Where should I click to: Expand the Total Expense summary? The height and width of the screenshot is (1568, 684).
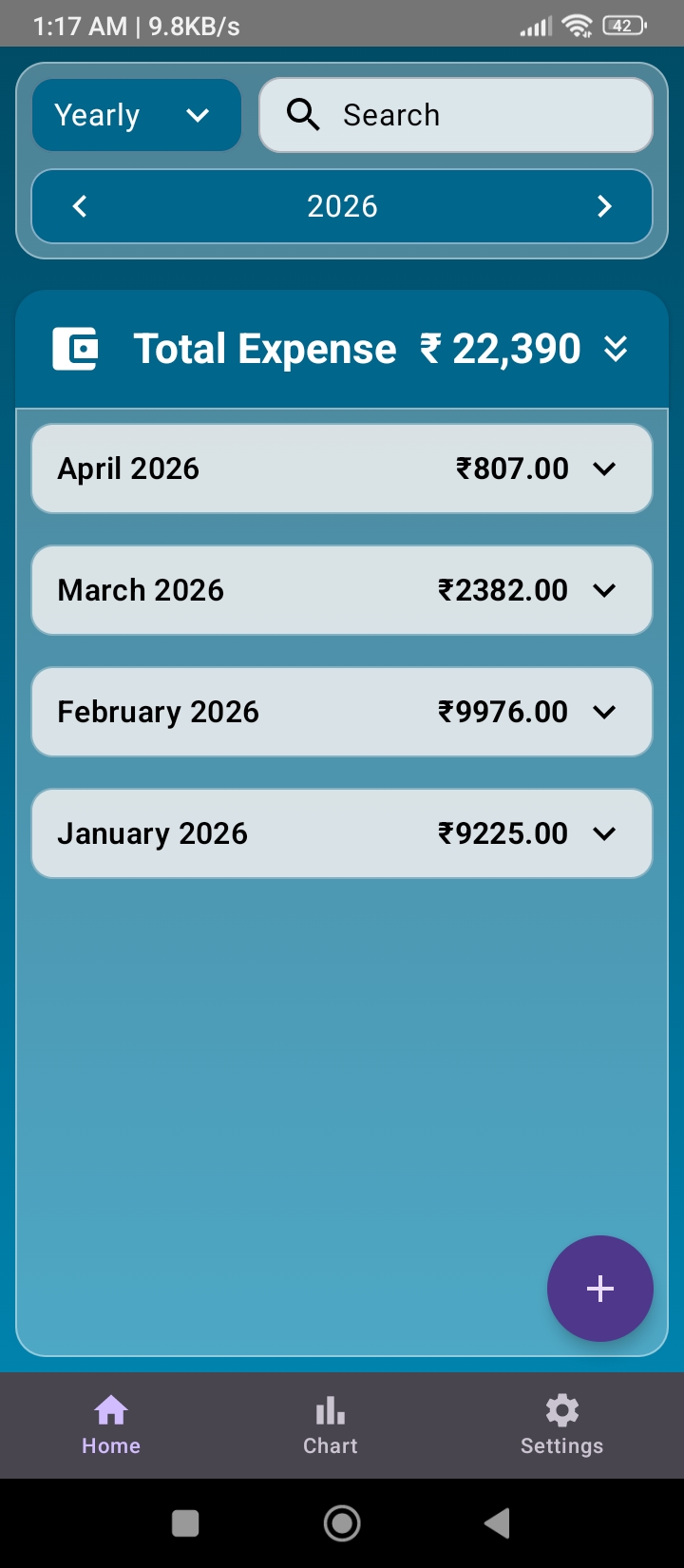(x=616, y=349)
